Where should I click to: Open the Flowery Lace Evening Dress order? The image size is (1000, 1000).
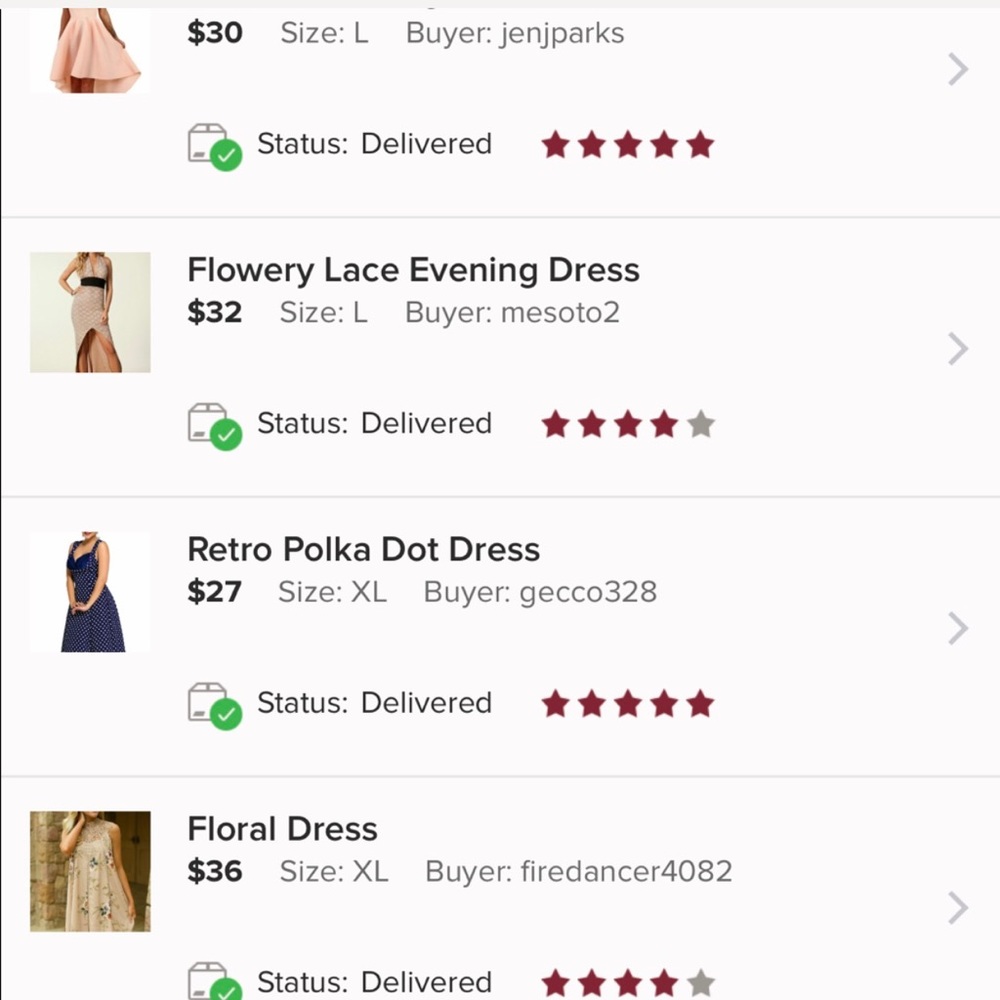click(x=957, y=349)
